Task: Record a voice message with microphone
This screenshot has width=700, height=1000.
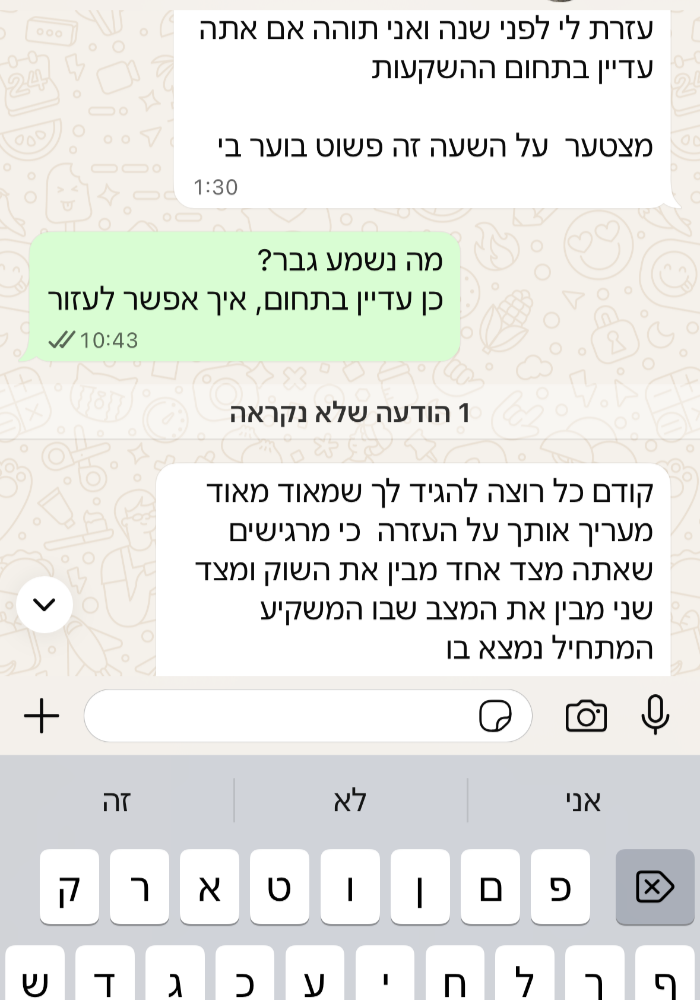Action: click(655, 715)
